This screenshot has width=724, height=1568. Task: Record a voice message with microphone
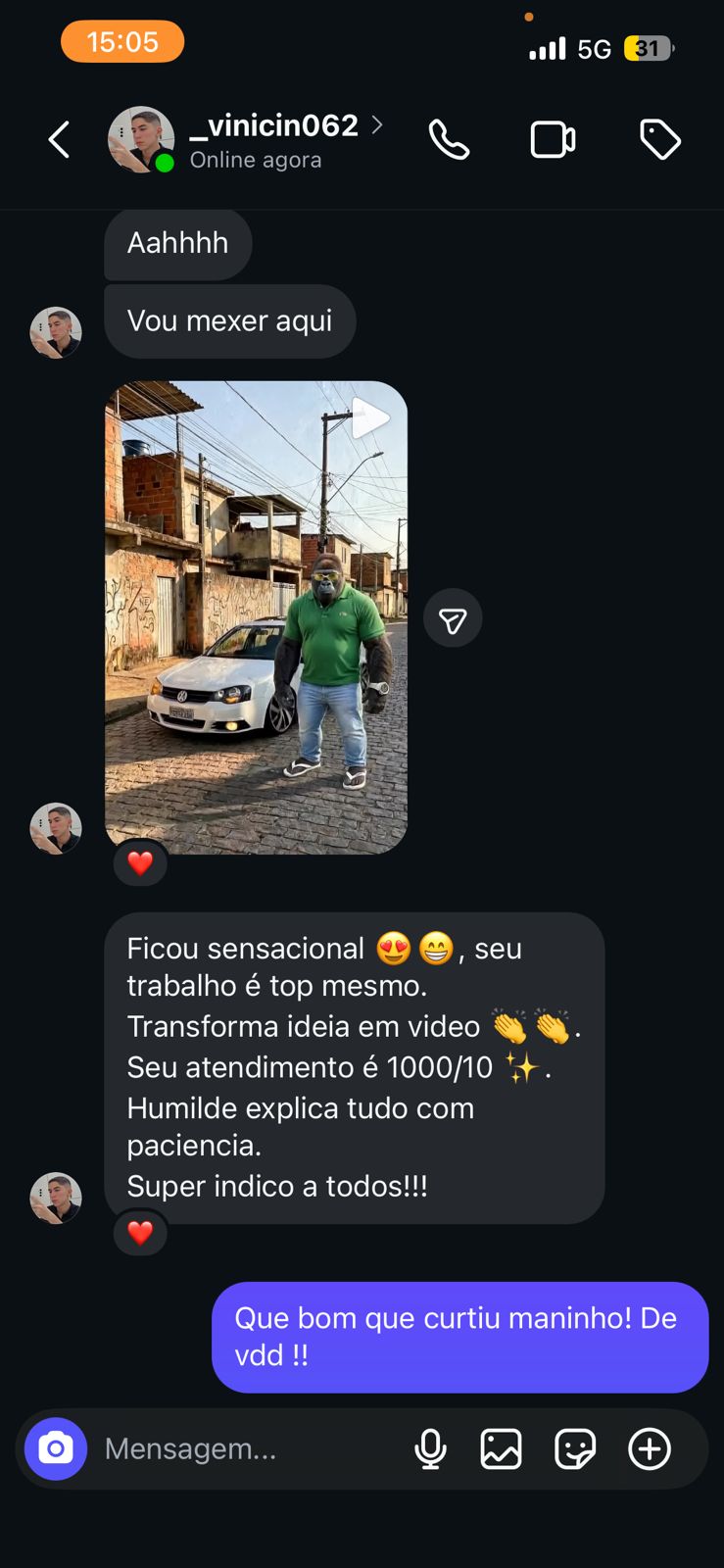(x=430, y=1448)
